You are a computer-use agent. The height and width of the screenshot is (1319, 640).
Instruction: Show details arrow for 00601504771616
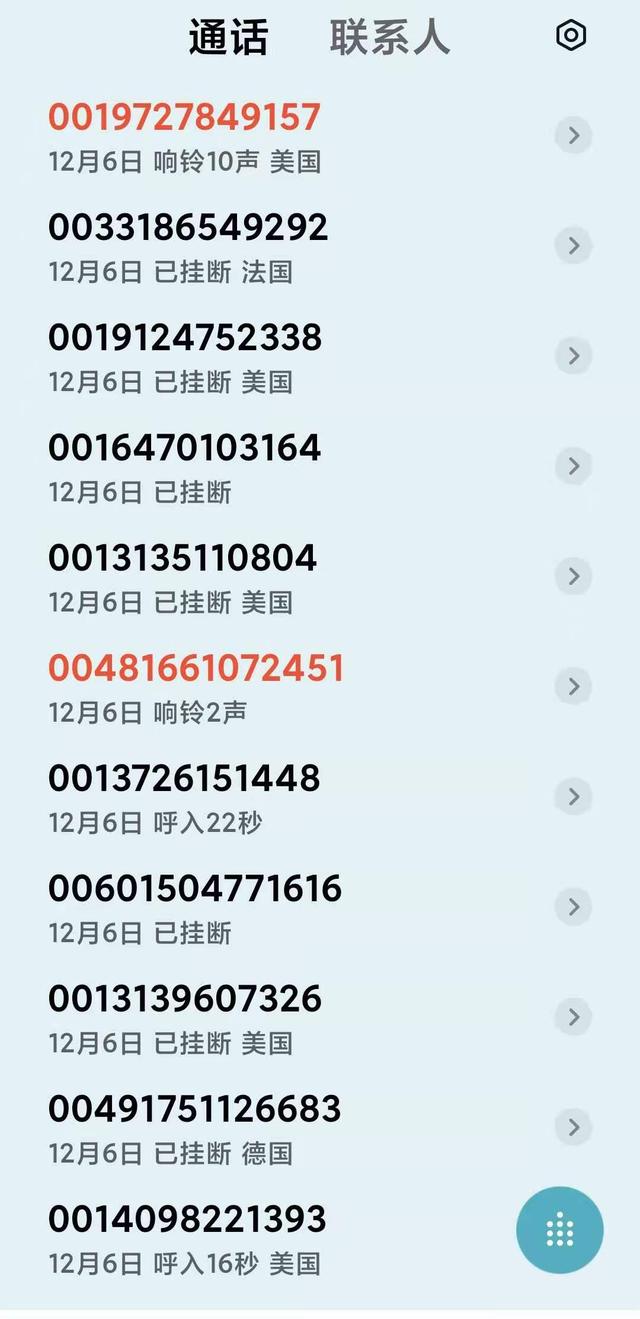tap(574, 907)
